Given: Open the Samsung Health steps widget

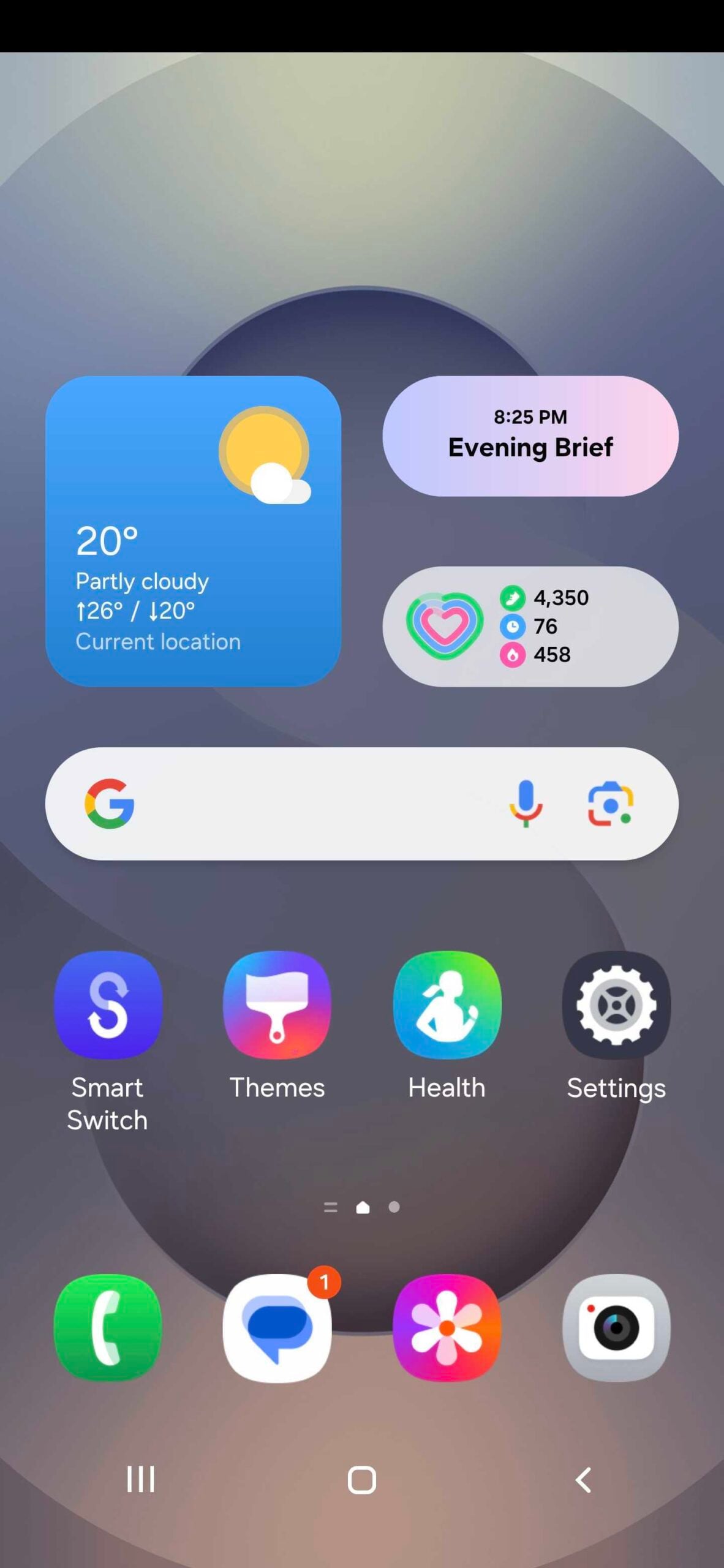Looking at the screenshot, I should point(530,626).
